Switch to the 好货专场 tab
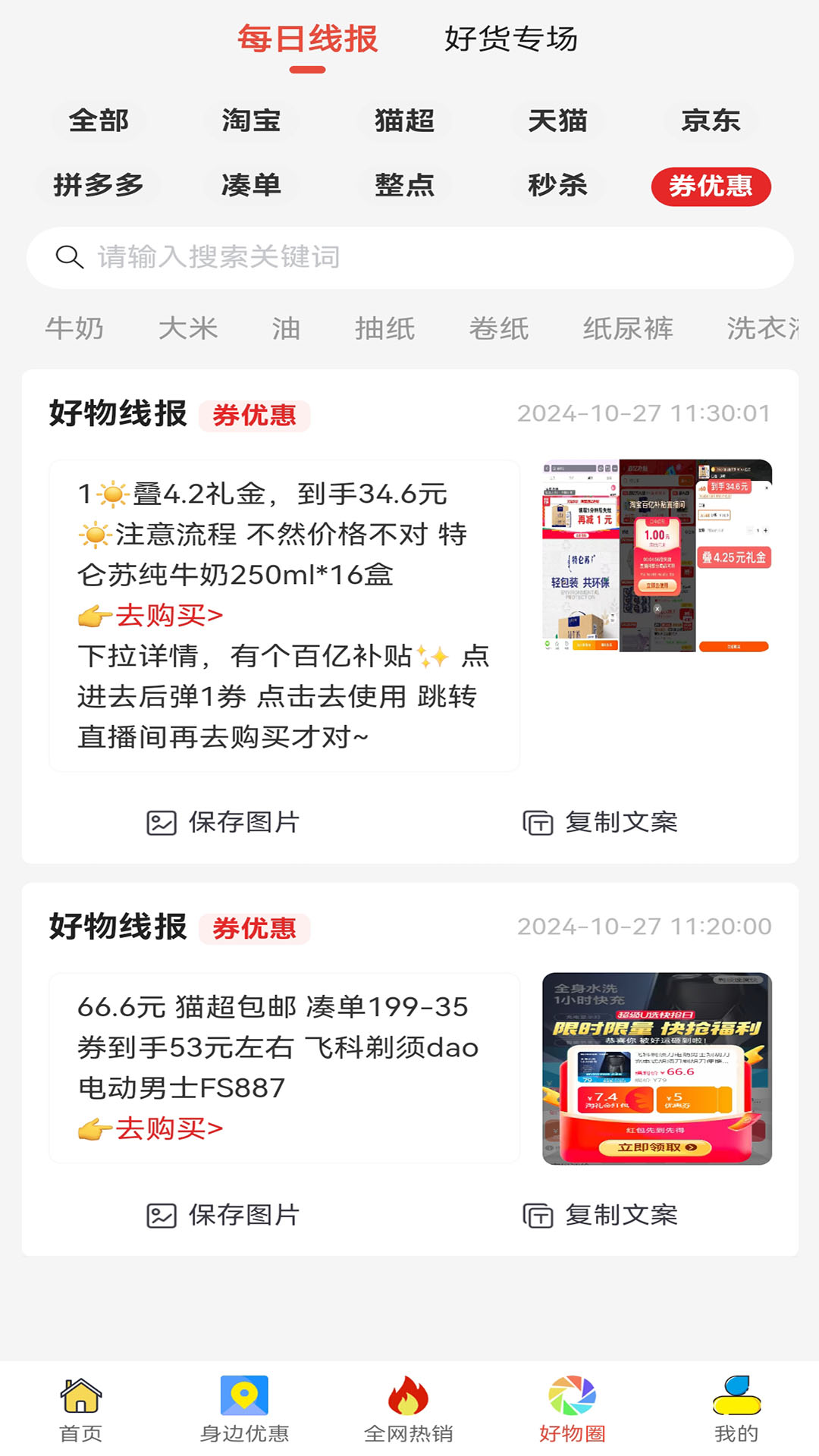 tap(512, 39)
